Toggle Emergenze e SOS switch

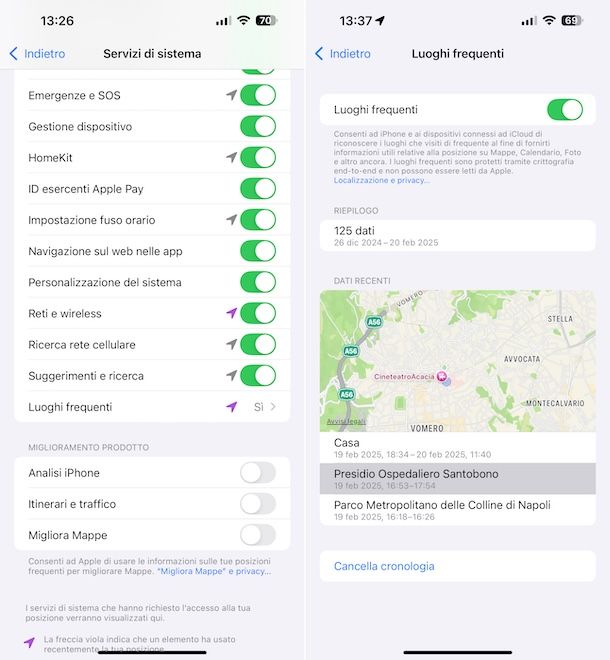258,96
